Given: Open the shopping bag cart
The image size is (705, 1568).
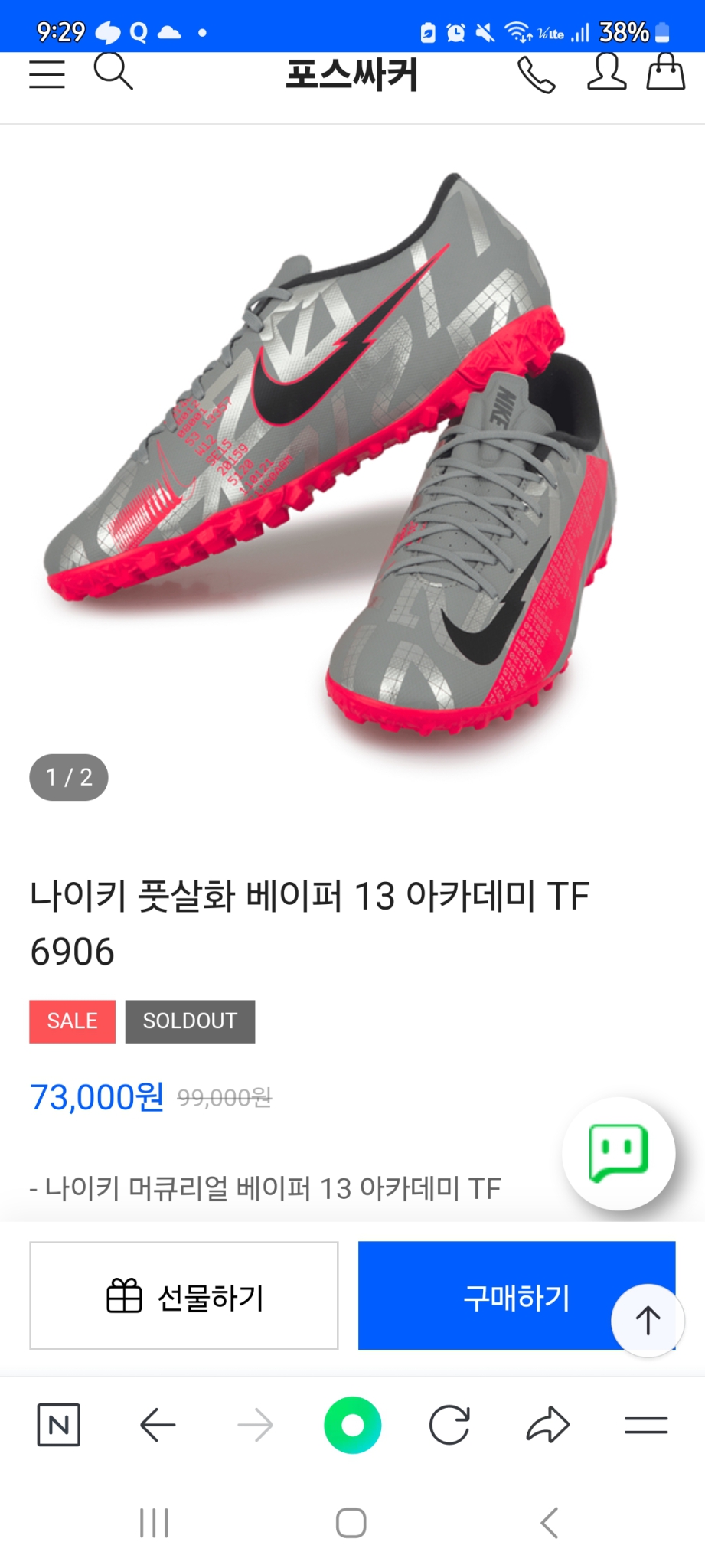Looking at the screenshot, I should (x=667, y=73).
